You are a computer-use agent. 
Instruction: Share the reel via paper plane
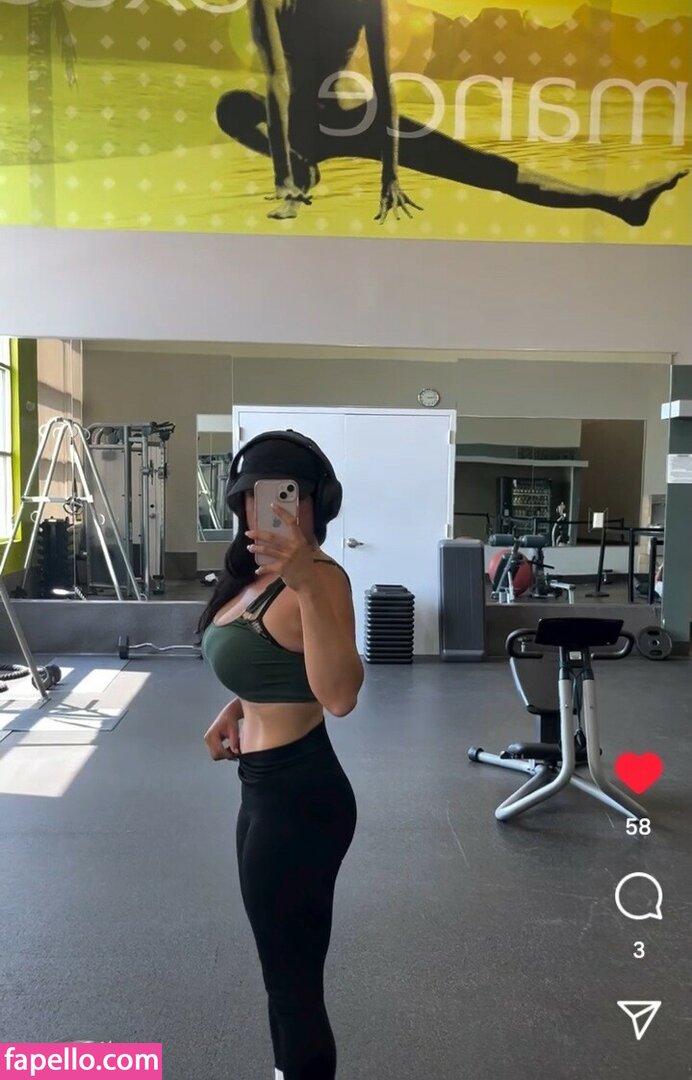(x=638, y=1018)
